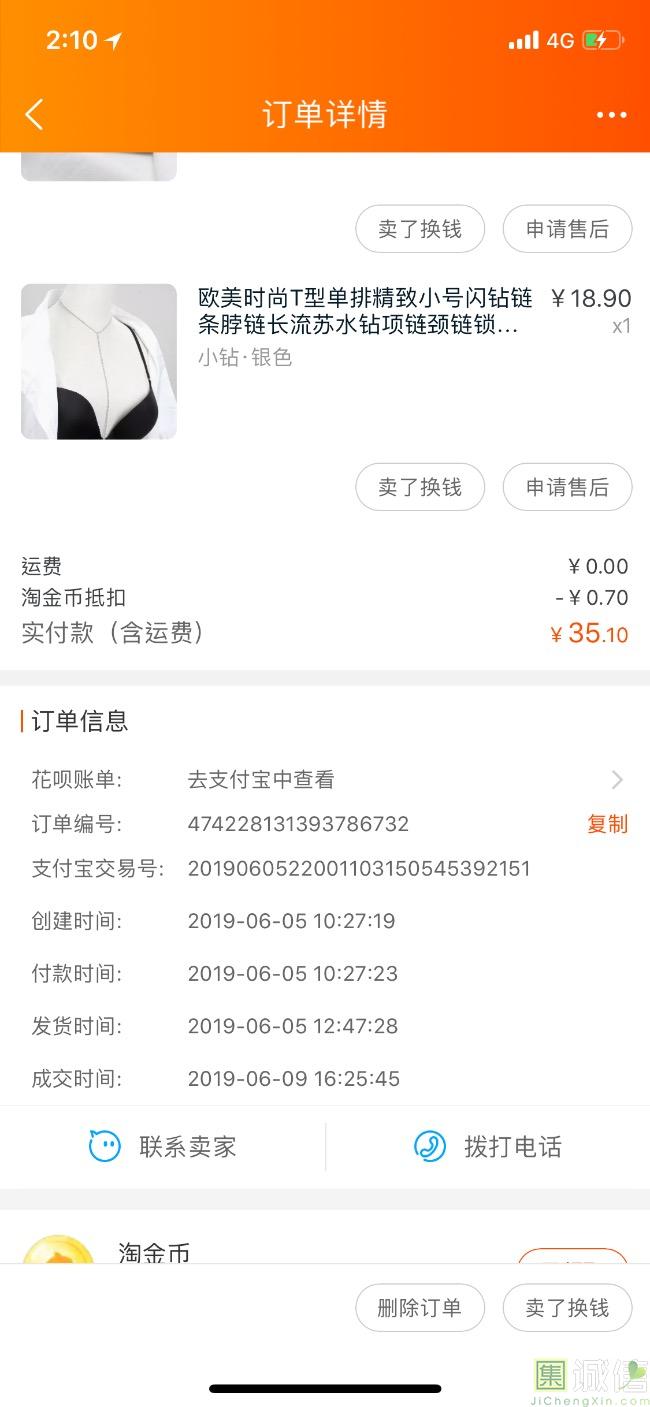This screenshot has width=650, height=1407.
Task: Call the seller with 拨打电话
Action: coord(488,1146)
